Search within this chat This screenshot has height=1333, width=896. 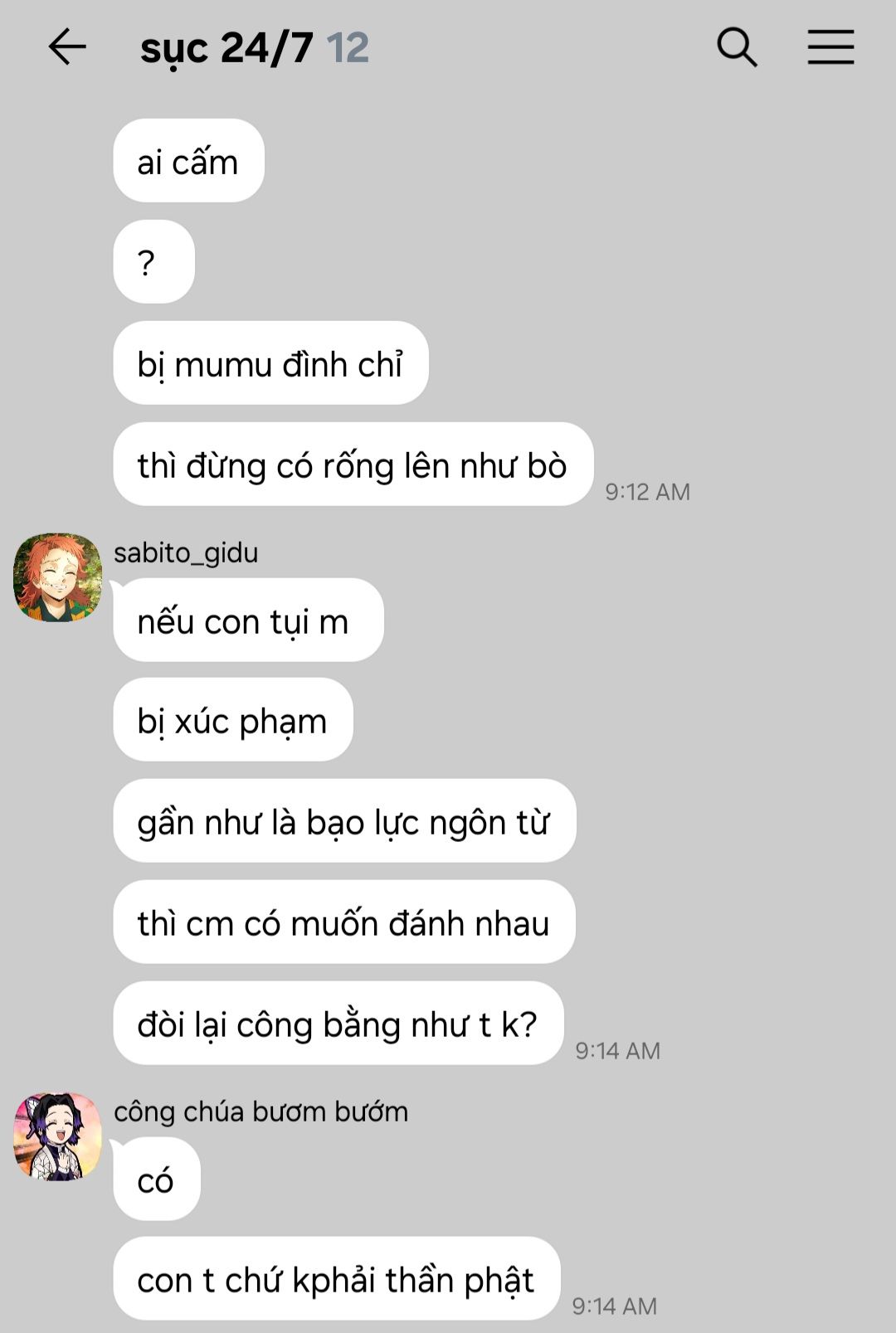click(737, 46)
